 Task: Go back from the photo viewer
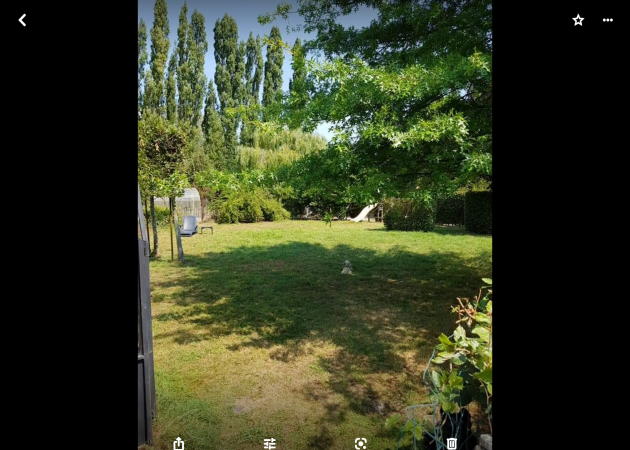tap(22, 20)
